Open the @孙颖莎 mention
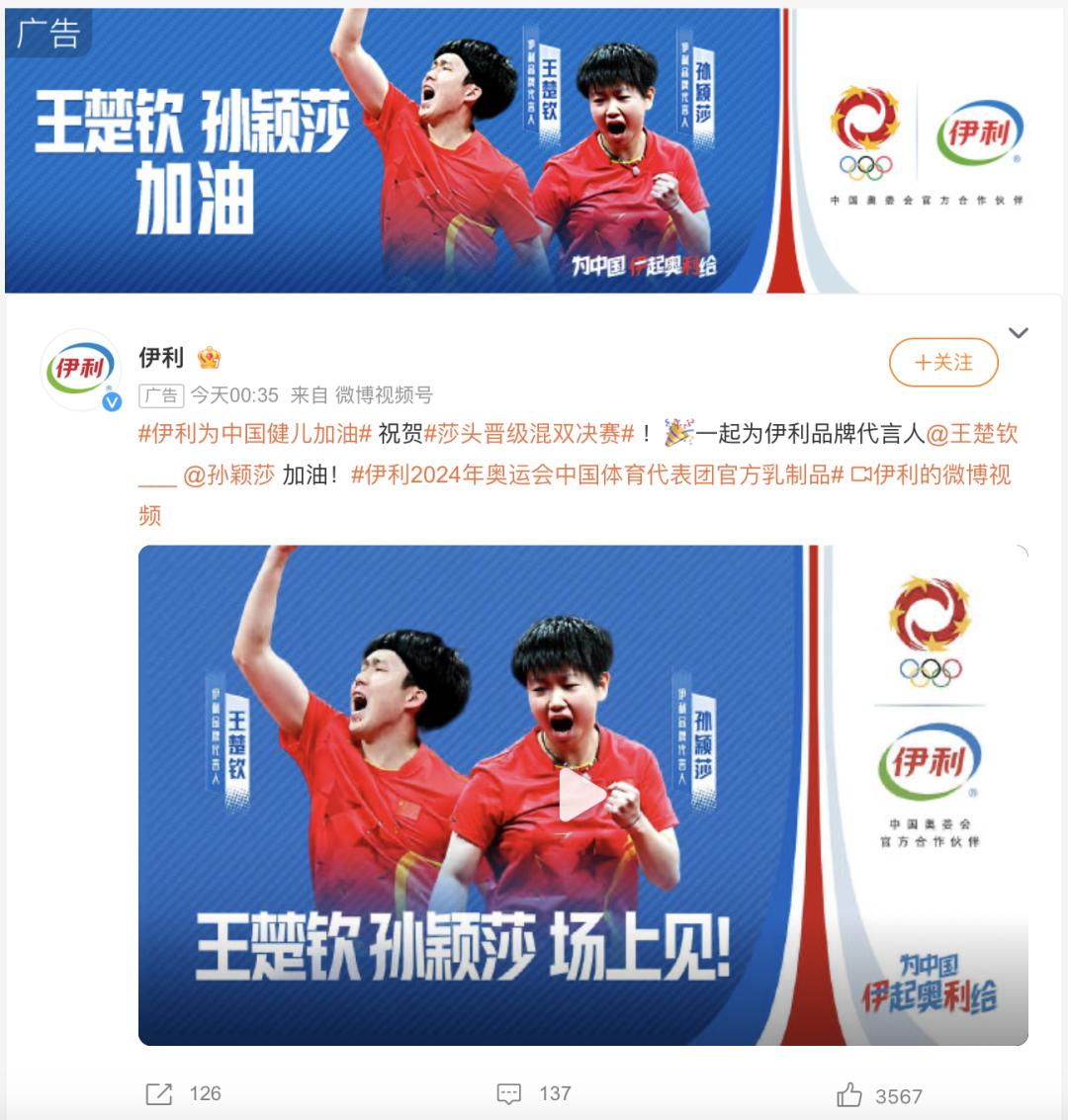Screen dimensions: 1068x1120 (228, 474)
